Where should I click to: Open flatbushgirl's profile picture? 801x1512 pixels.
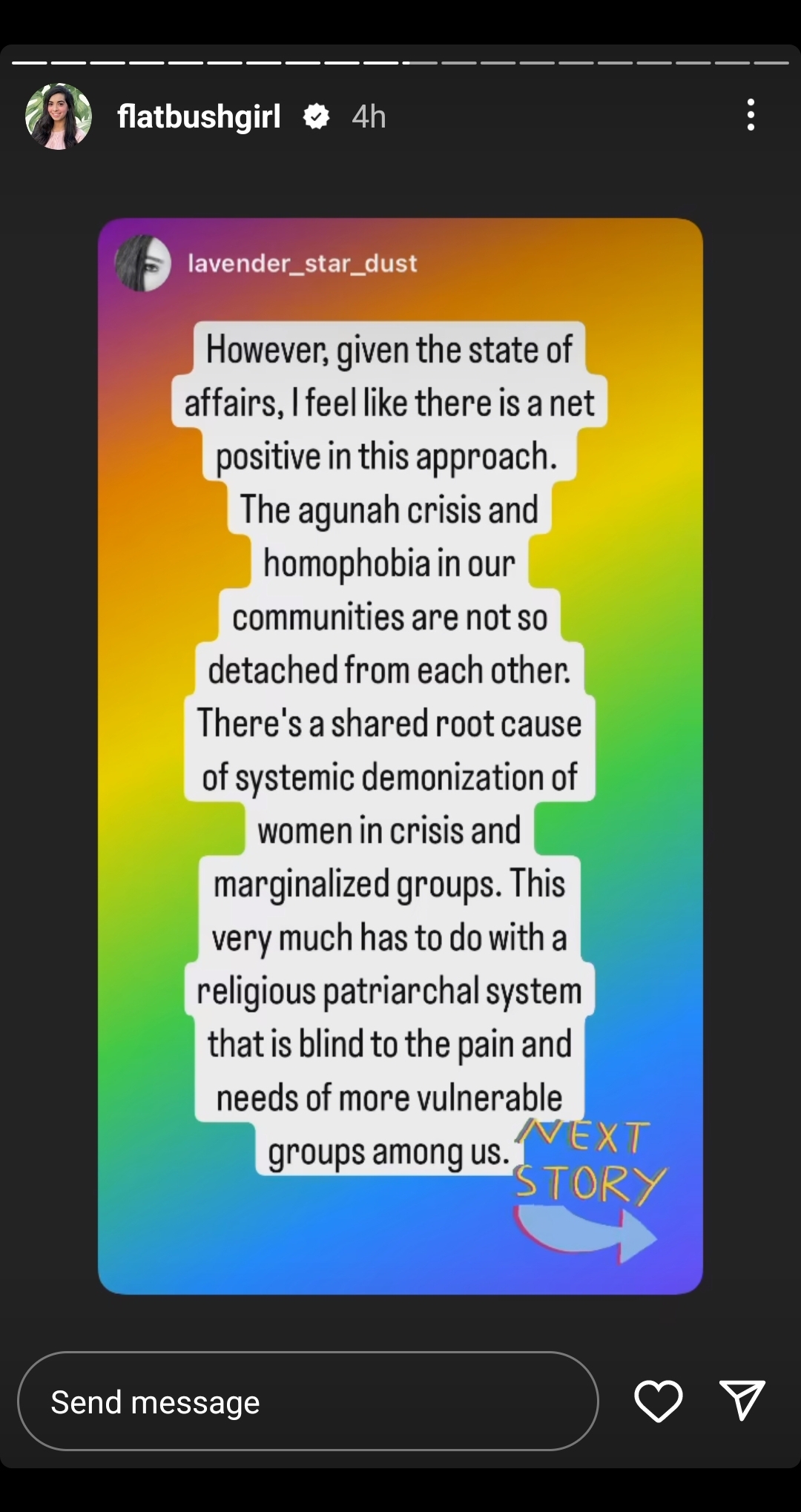[x=59, y=116]
